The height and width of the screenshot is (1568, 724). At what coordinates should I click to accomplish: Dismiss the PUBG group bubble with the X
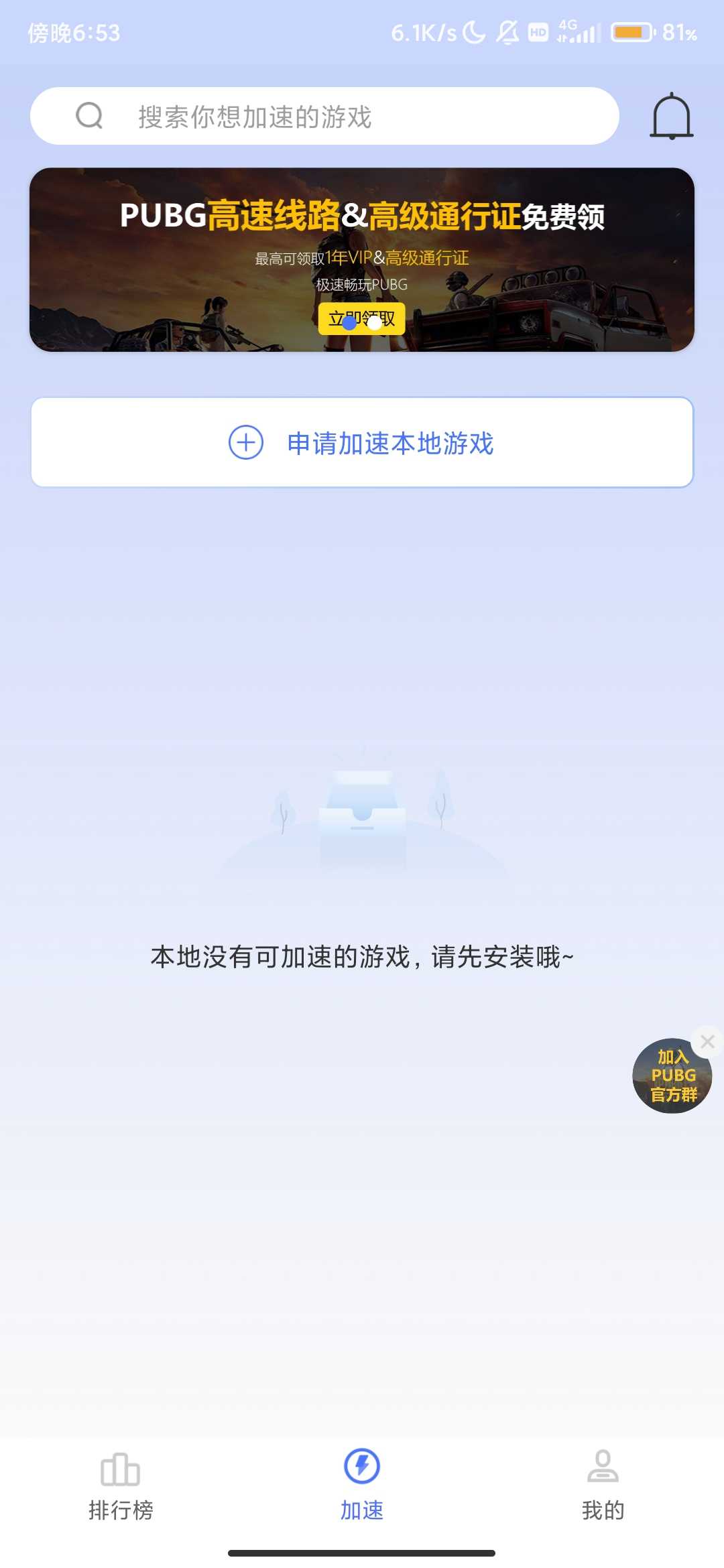pos(707,1041)
